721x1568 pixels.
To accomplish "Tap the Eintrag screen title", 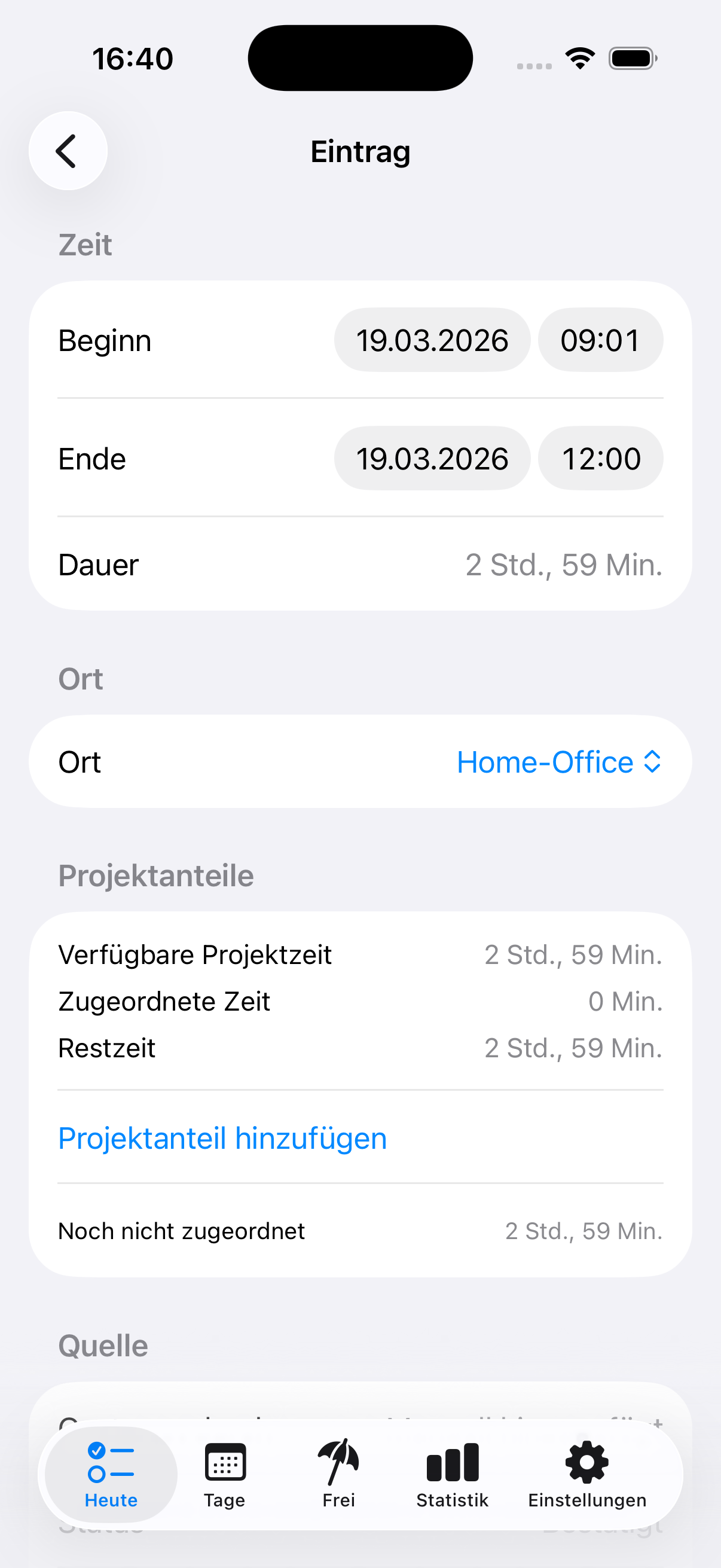I will (360, 152).
